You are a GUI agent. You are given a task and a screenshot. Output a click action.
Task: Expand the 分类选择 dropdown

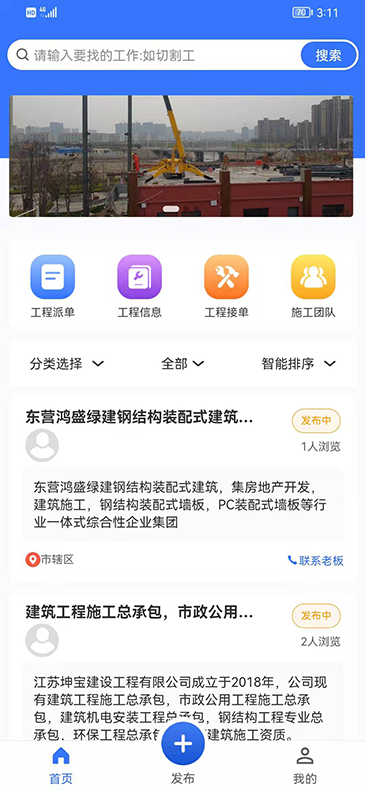[67, 364]
